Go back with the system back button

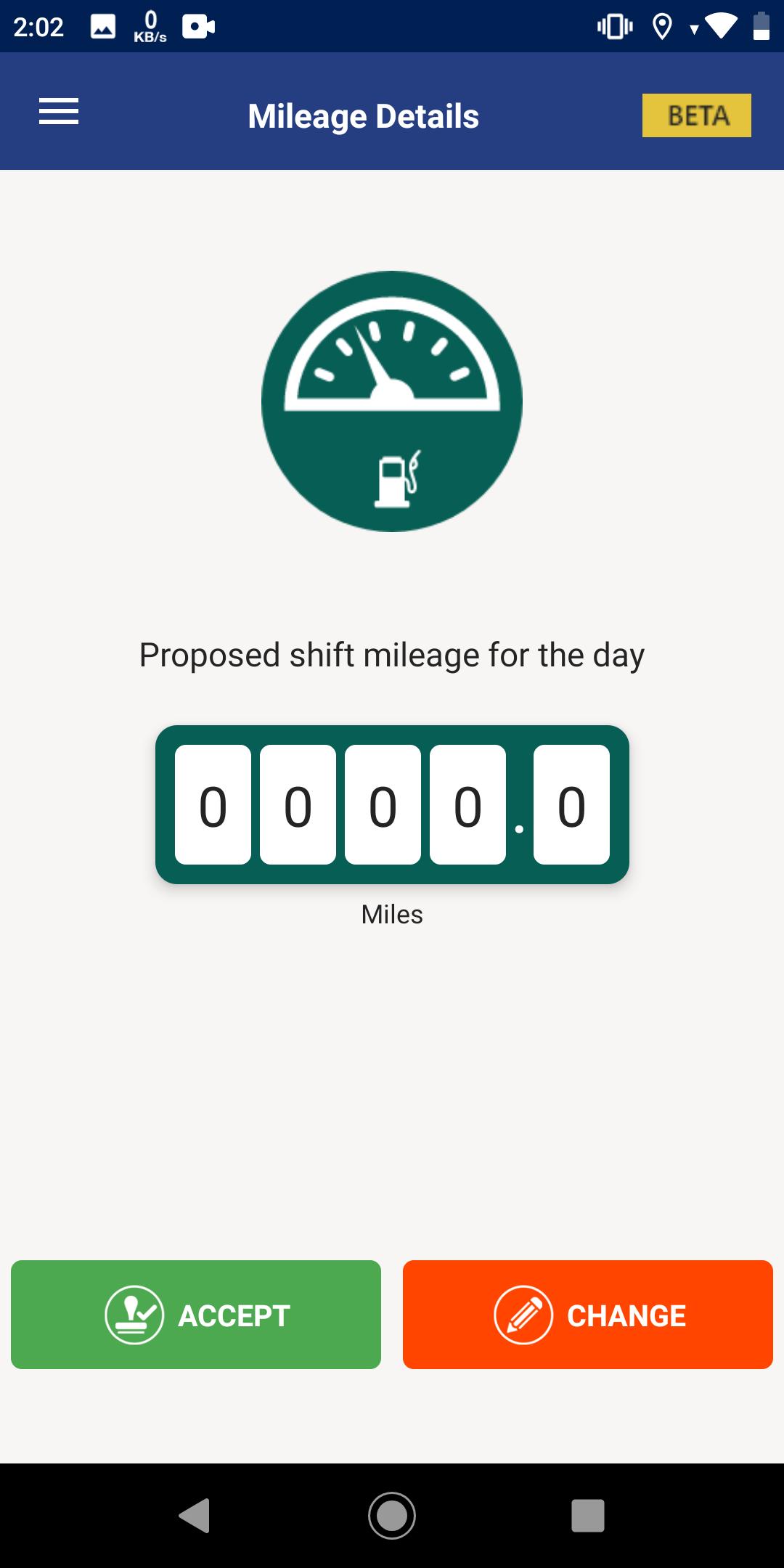(195, 1516)
